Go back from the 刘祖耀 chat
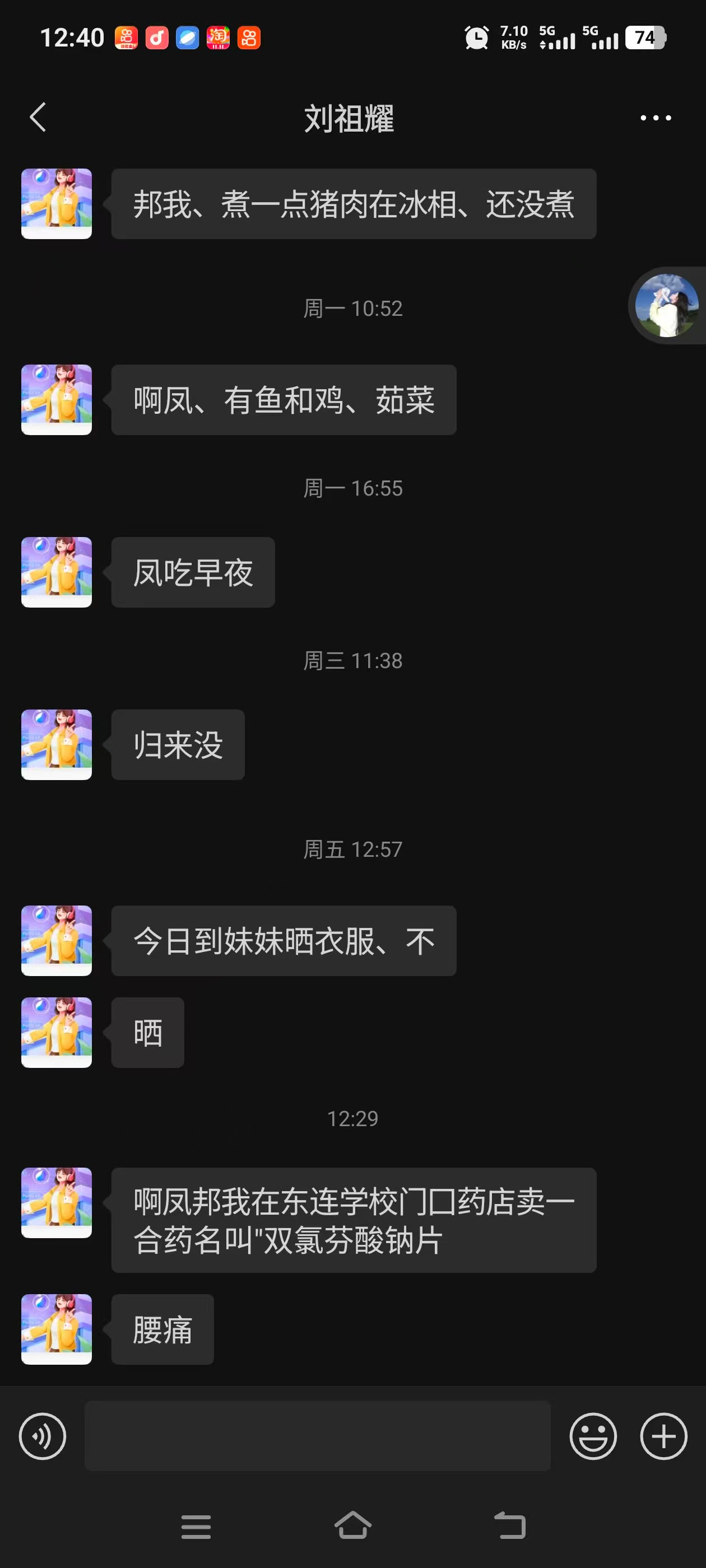This screenshot has height=1568, width=706. point(38,117)
